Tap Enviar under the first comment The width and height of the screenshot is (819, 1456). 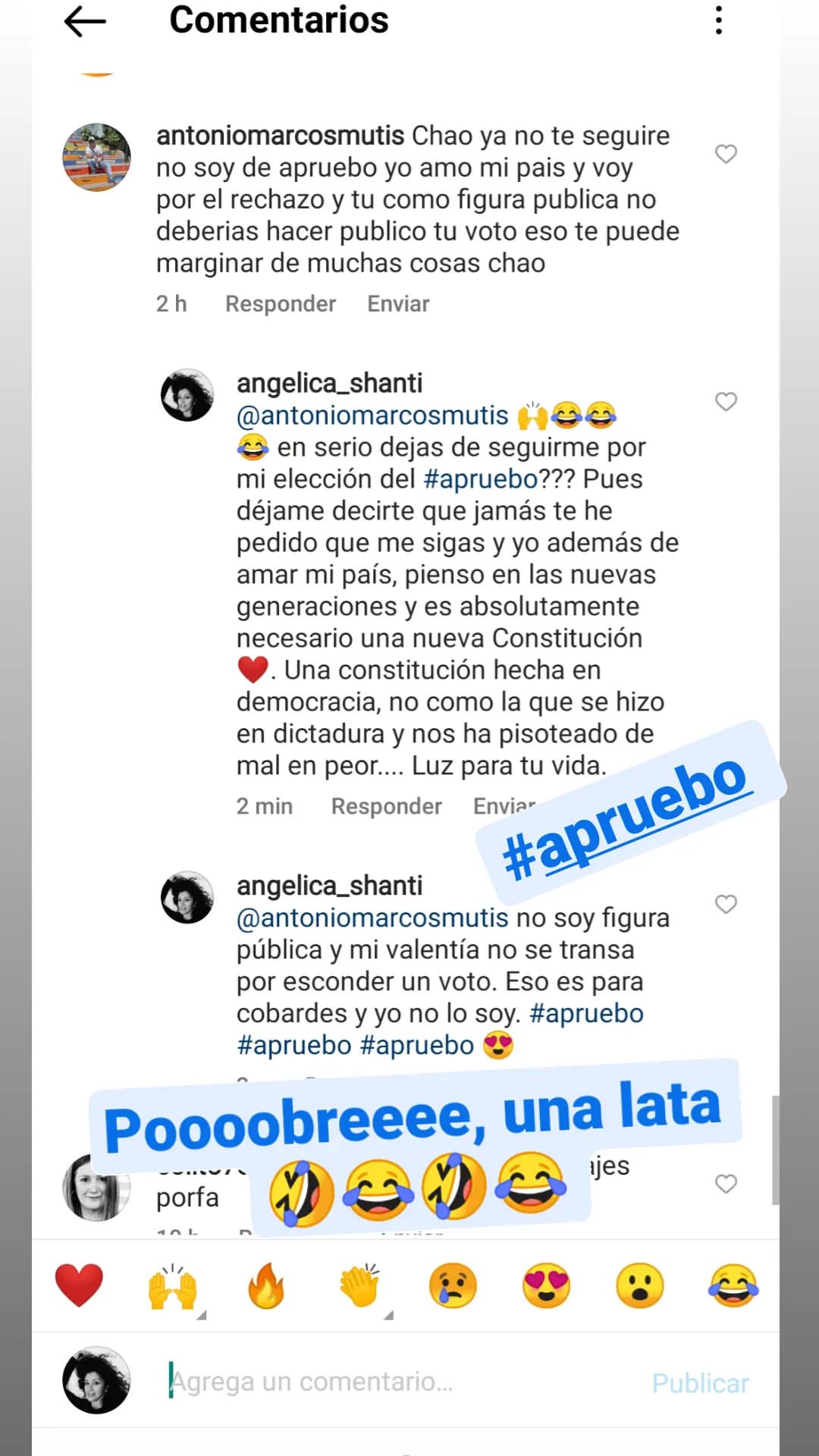[x=397, y=303]
